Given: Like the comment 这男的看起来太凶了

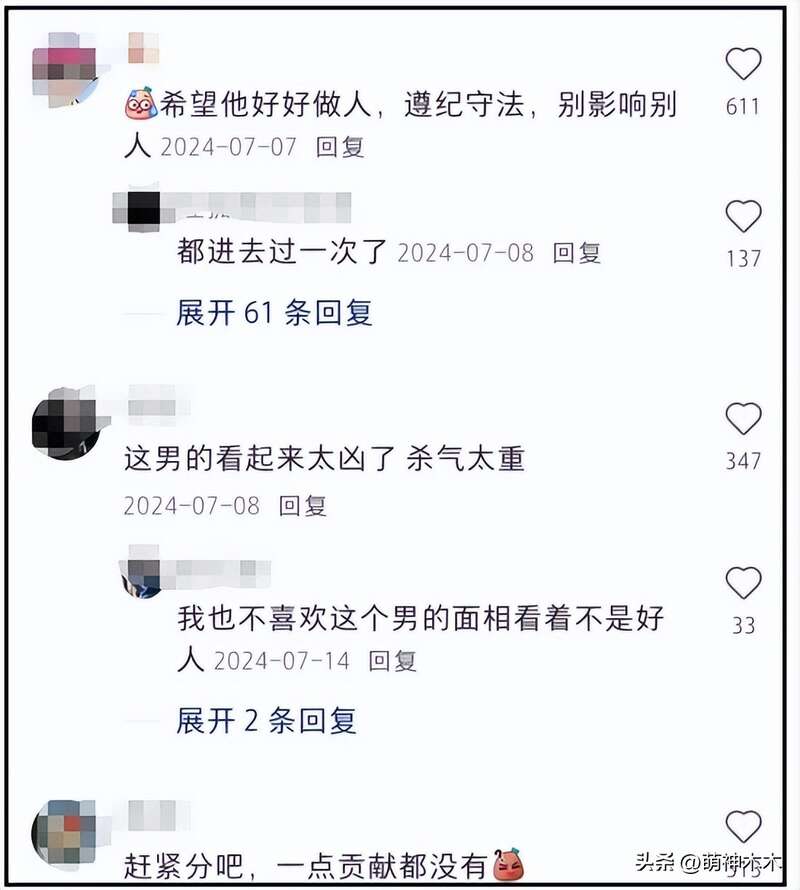Looking at the screenshot, I should click(x=743, y=420).
